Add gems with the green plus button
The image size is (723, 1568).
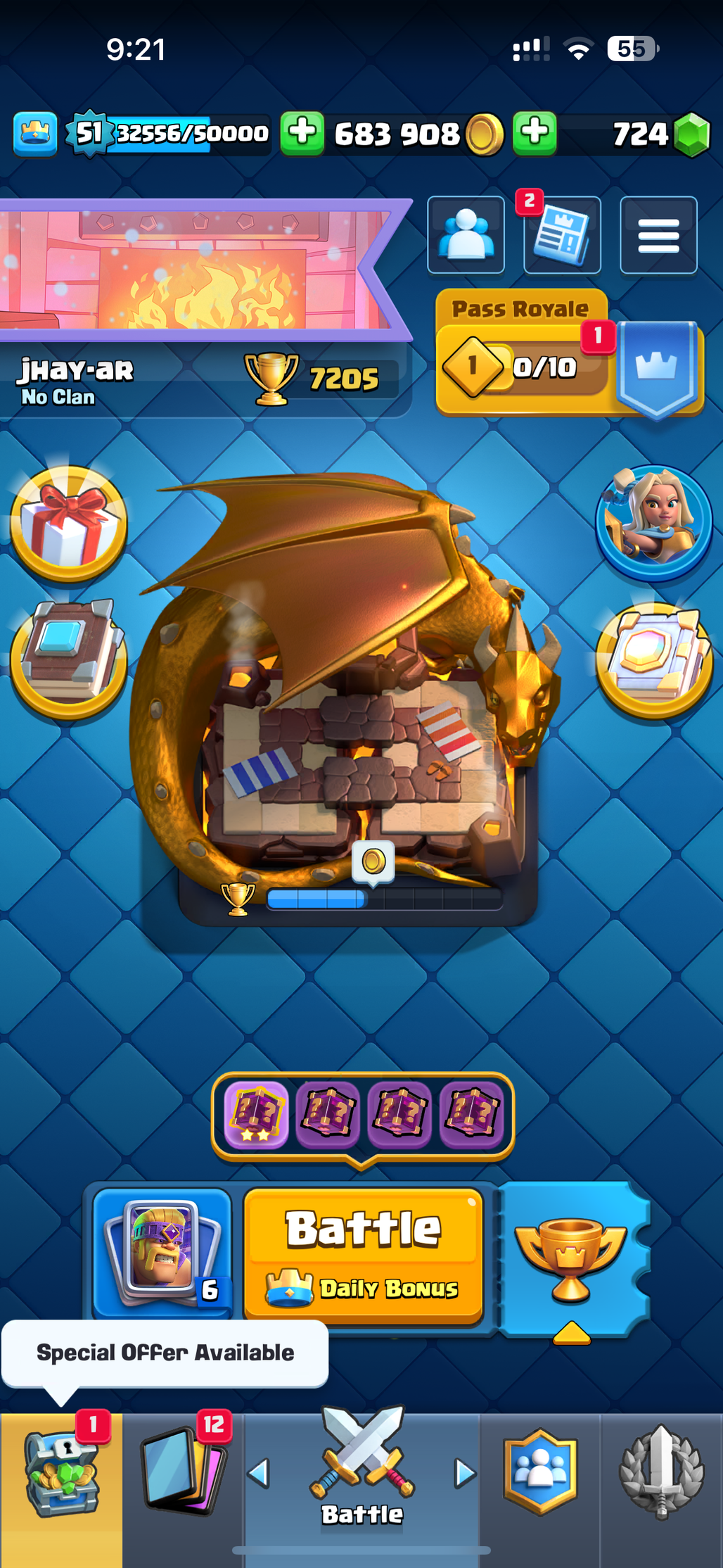click(x=535, y=133)
